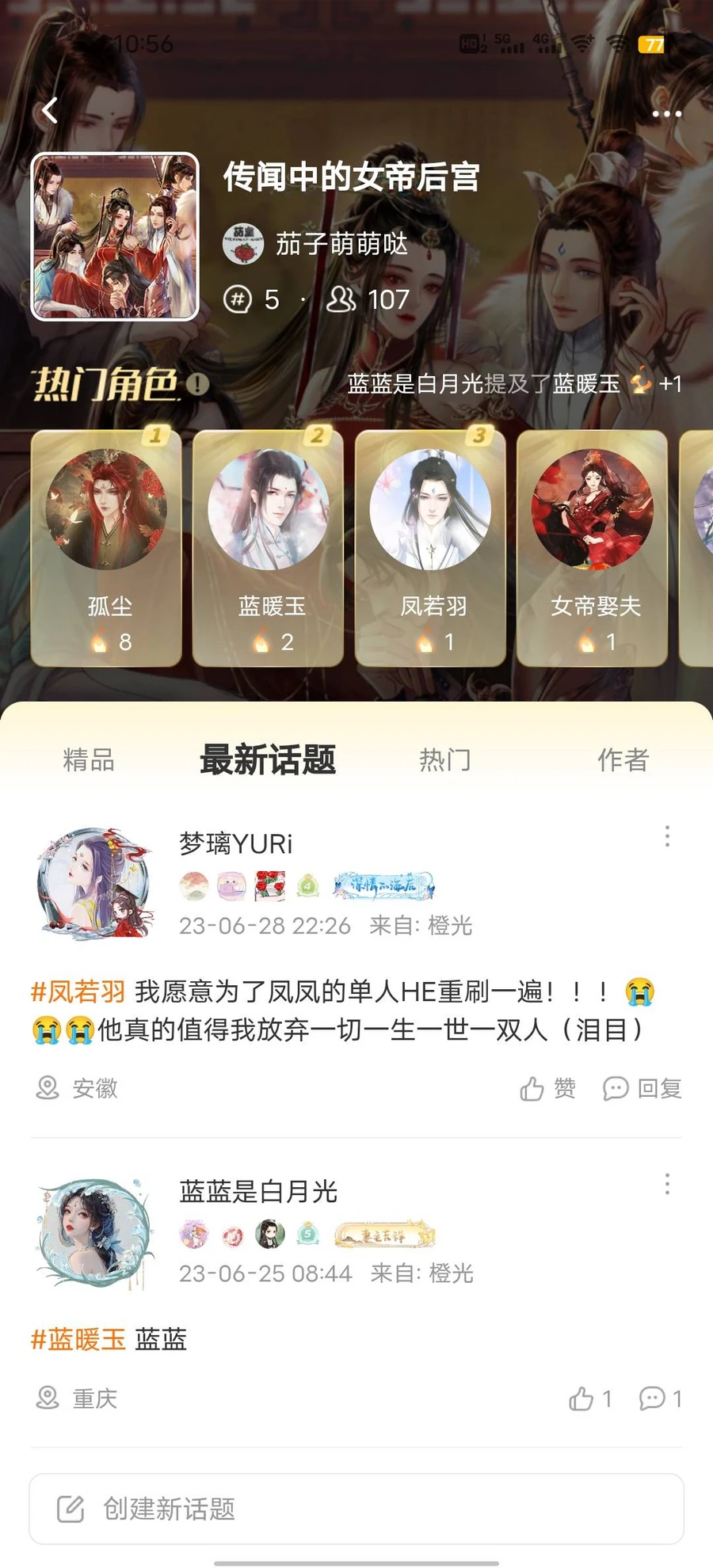Switch to the 作者 tab

(623, 760)
